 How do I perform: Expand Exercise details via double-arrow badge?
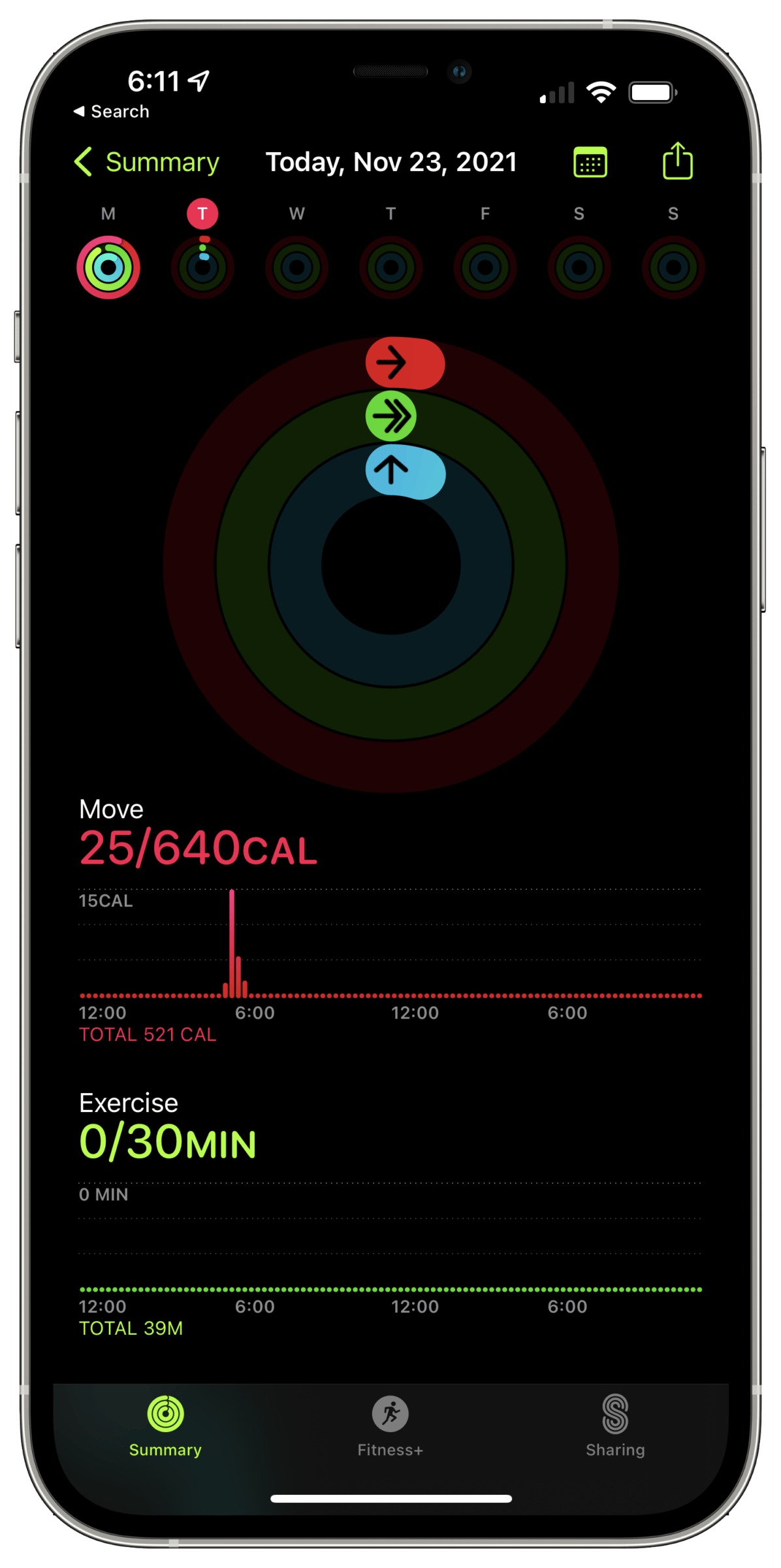(x=390, y=416)
